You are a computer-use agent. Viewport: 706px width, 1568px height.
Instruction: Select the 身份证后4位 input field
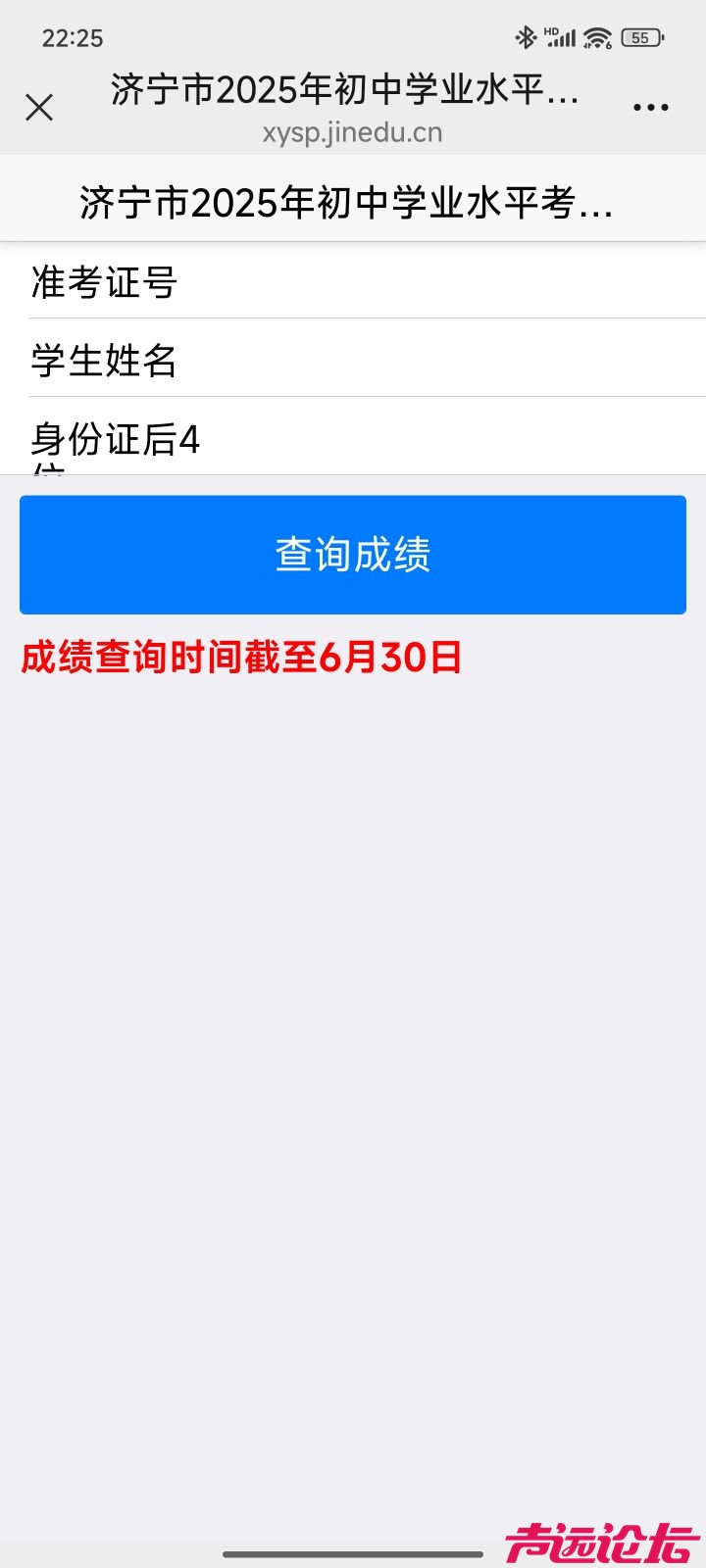pyautogui.click(x=441, y=438)
